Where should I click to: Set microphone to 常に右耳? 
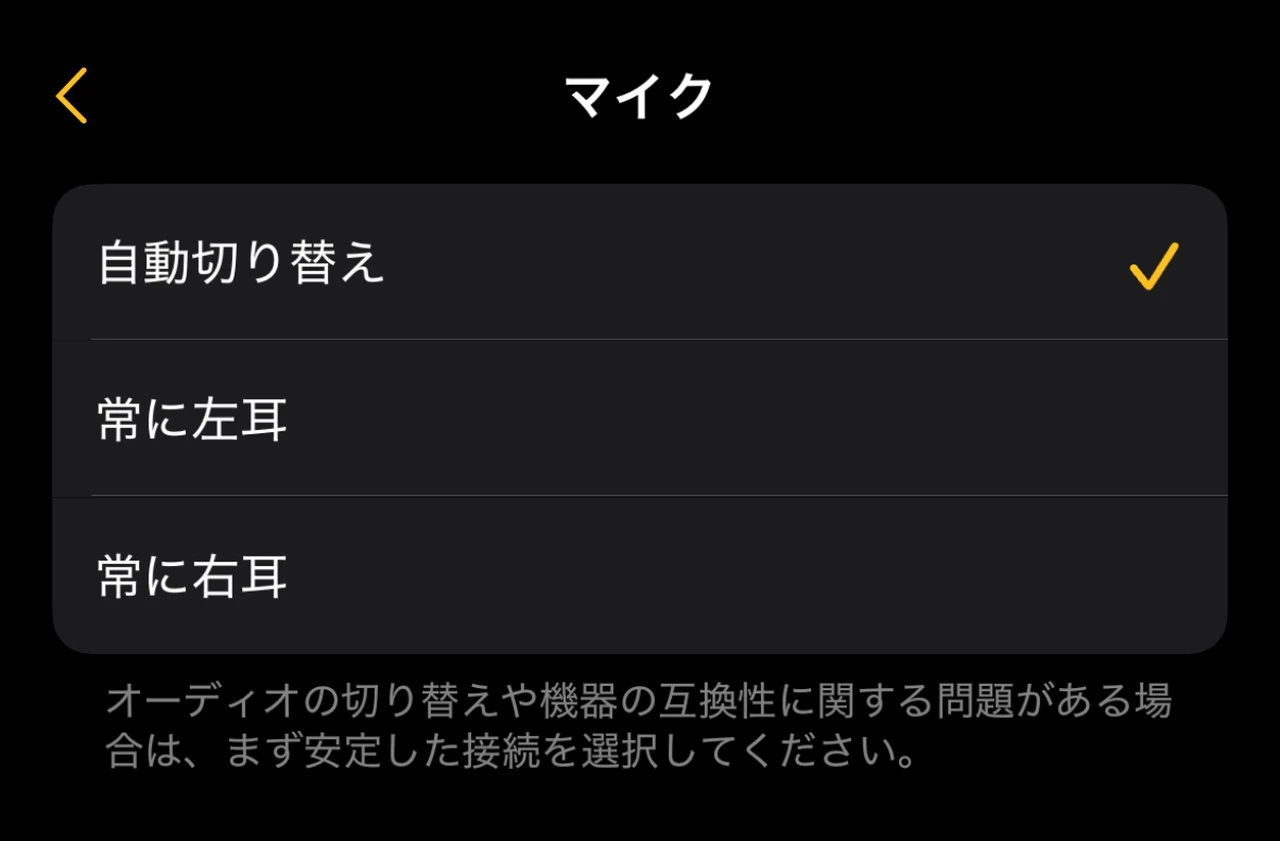point(640,576)
